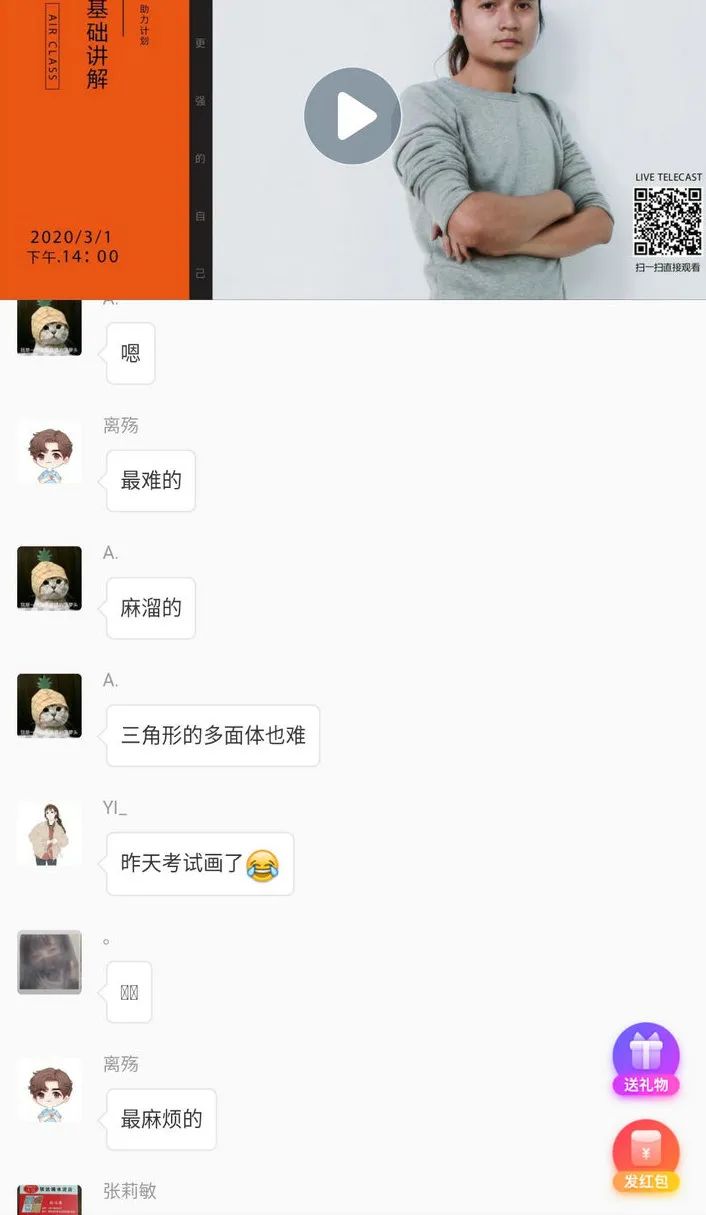Open A.'s avatar beside 麻溜的
The image size is (706, 1215).
49,578
